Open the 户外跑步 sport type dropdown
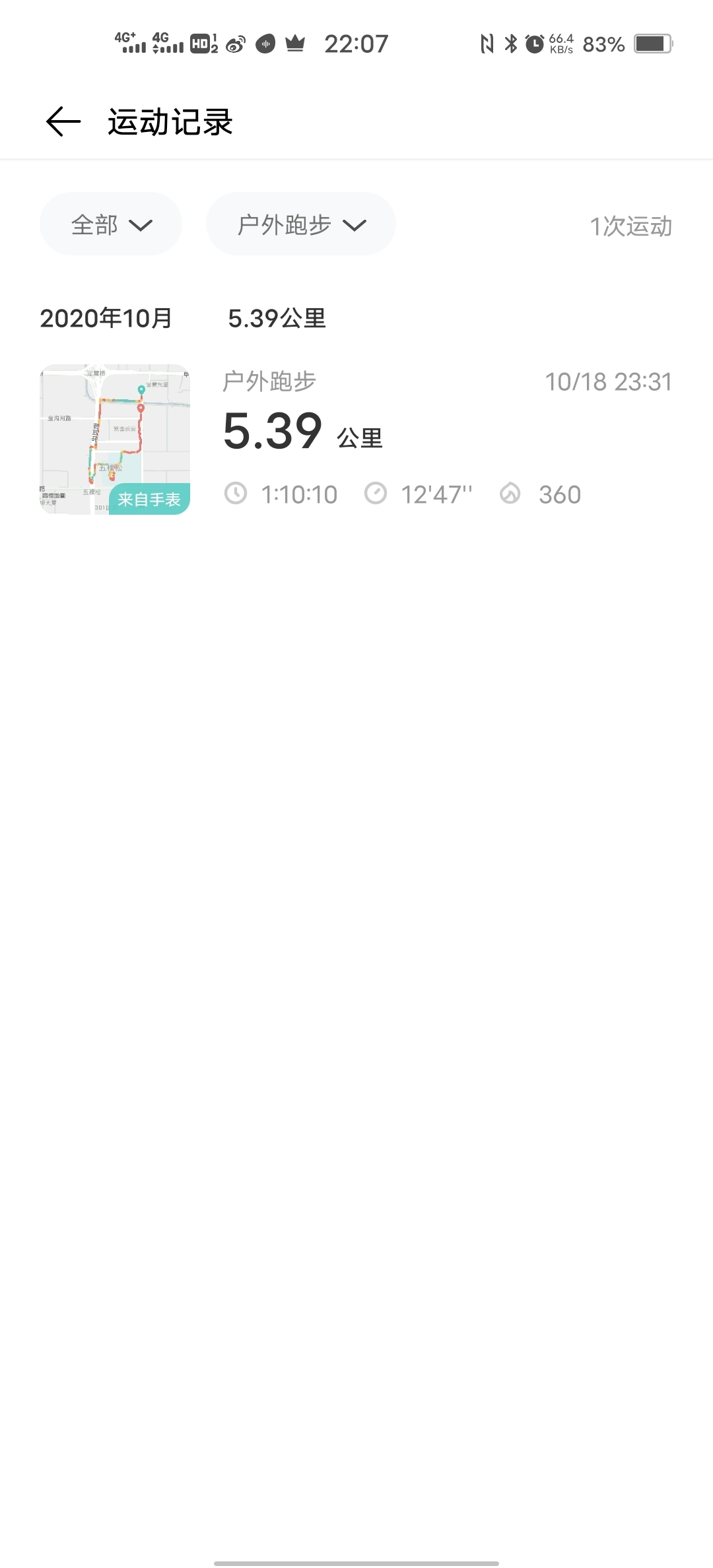The height and width of the screenshot is (1568, 713). 301,224
